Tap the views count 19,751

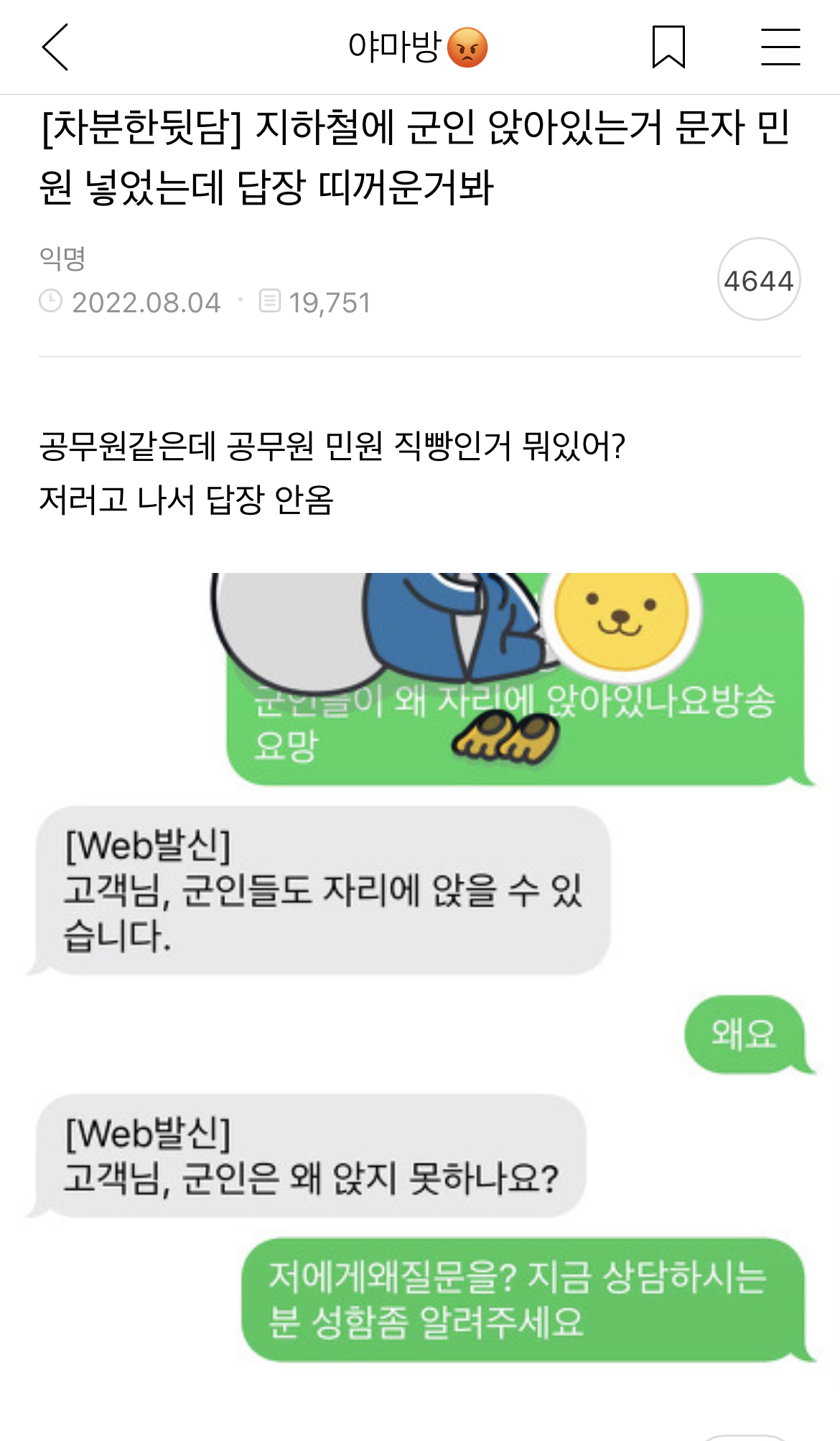(x=330, y=302)
